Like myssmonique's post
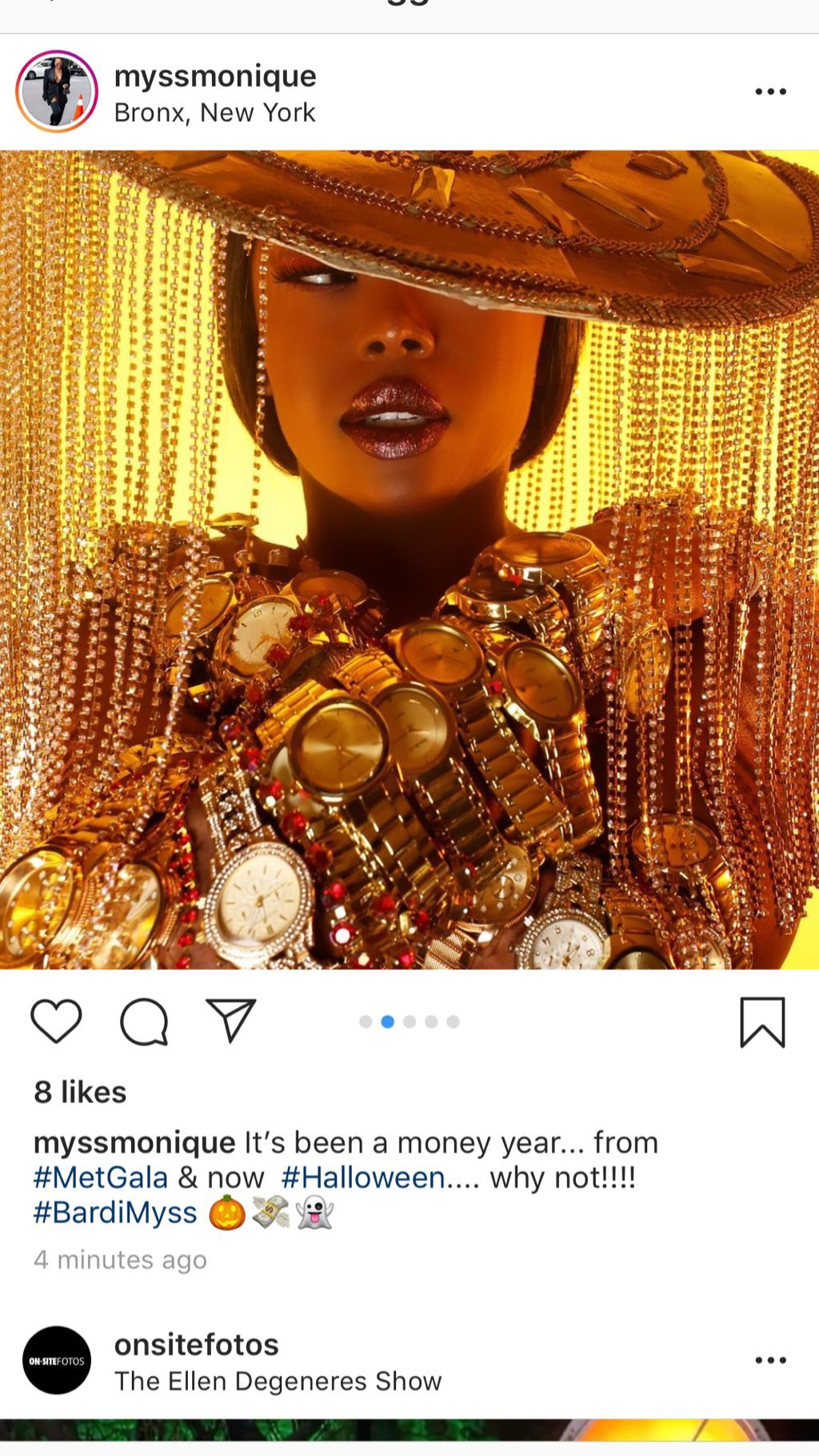This screenshot has width=819, height=1456. click(56, 1021)
